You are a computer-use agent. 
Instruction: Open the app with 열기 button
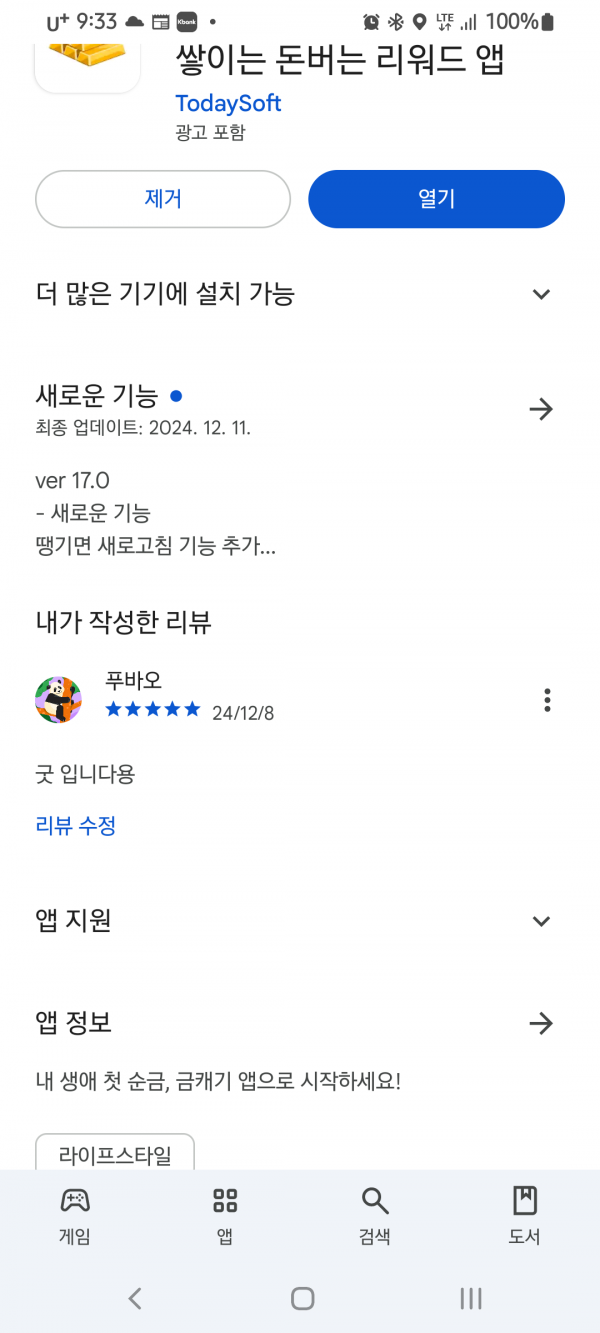(x=436, y=199)
